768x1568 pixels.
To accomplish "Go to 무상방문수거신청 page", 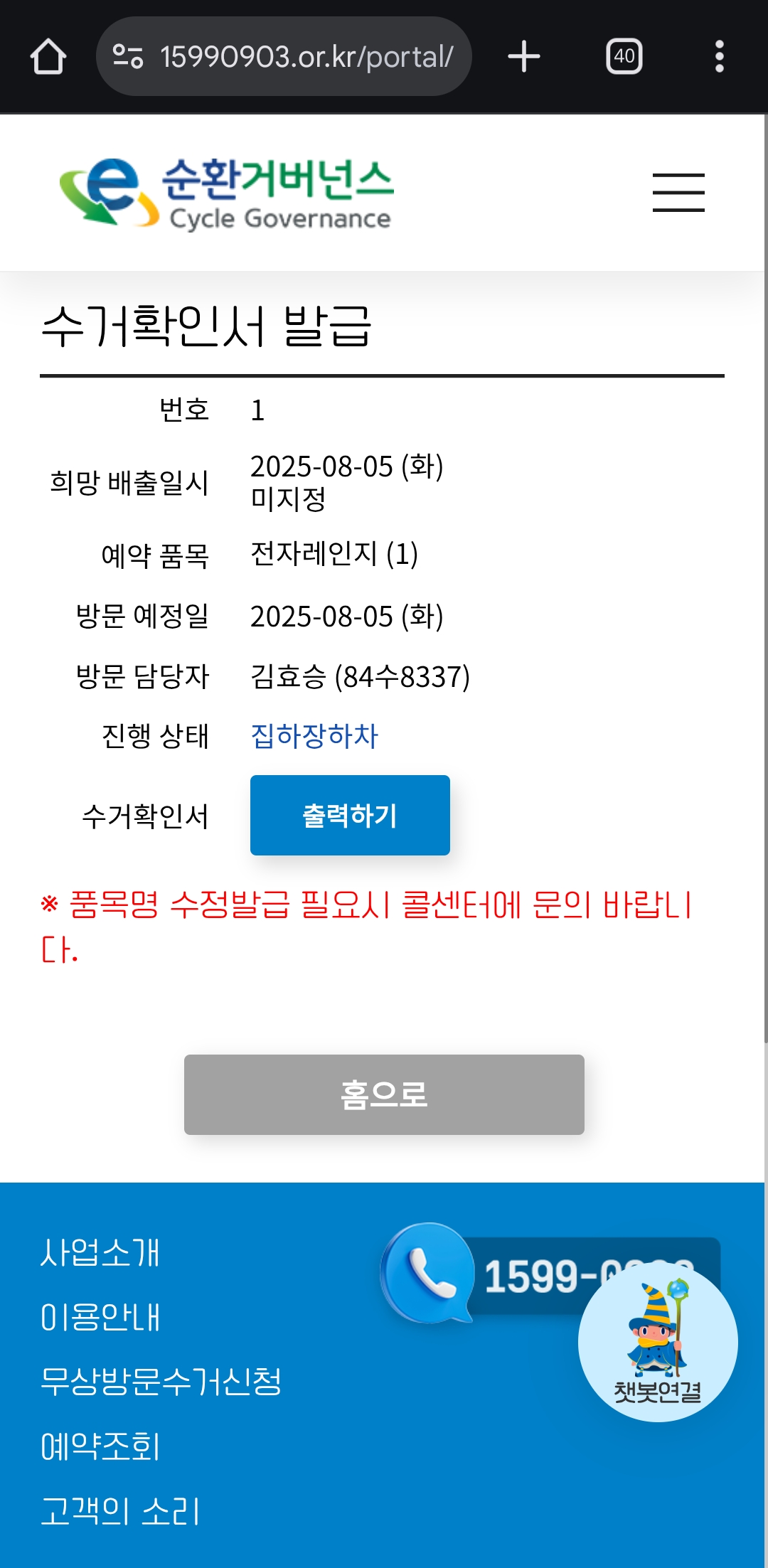I will [161, 1382].
